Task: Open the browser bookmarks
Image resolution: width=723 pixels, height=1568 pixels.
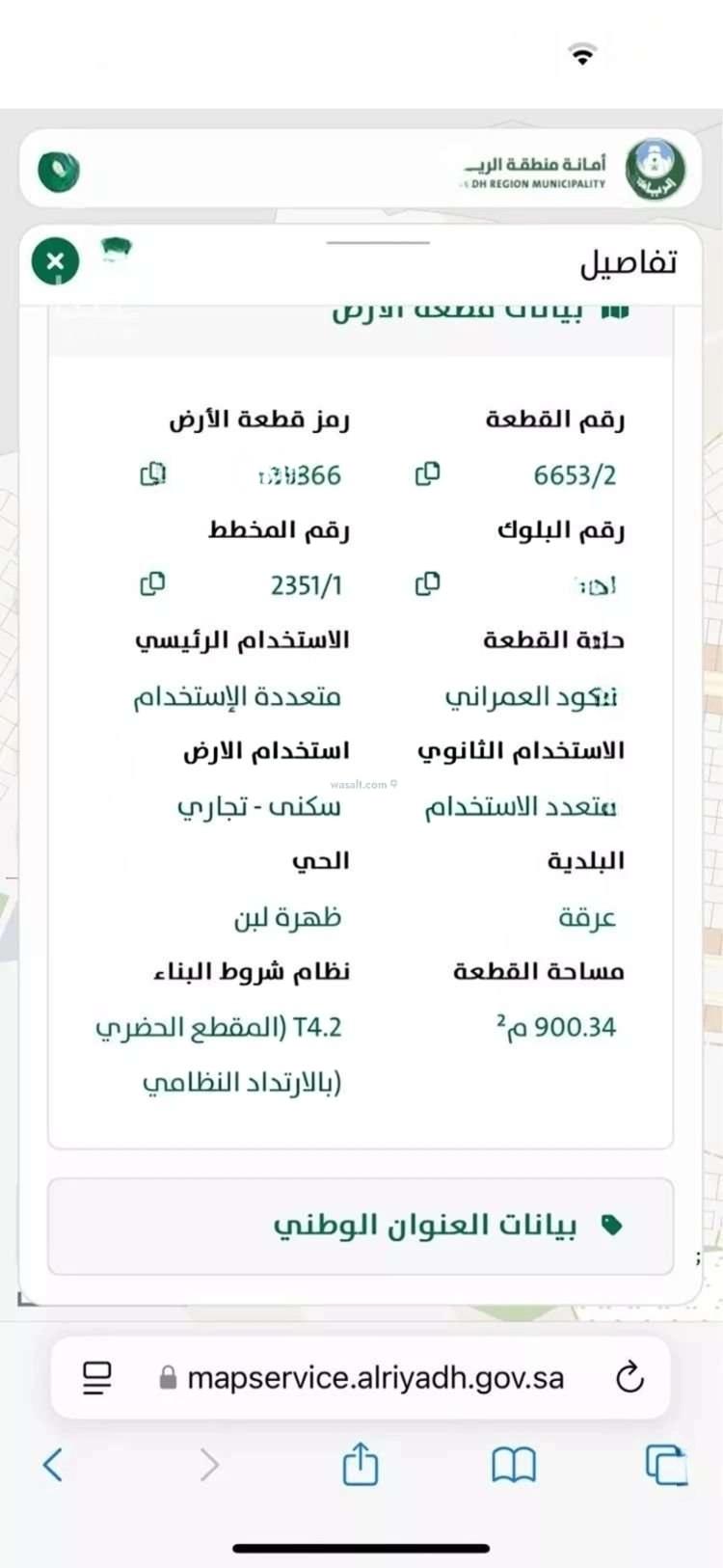Action: [514, 1465]
